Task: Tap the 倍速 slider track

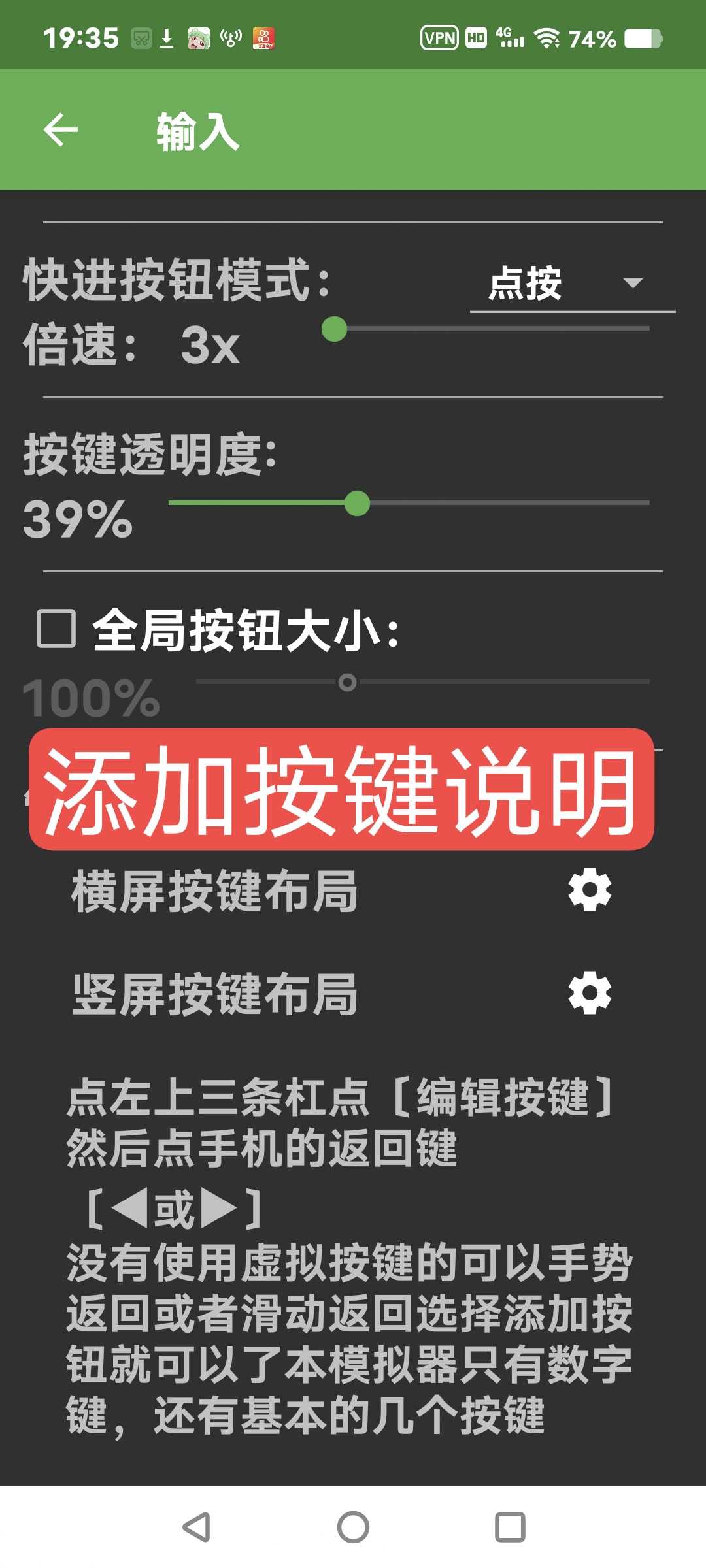Action: pos(490,329)
